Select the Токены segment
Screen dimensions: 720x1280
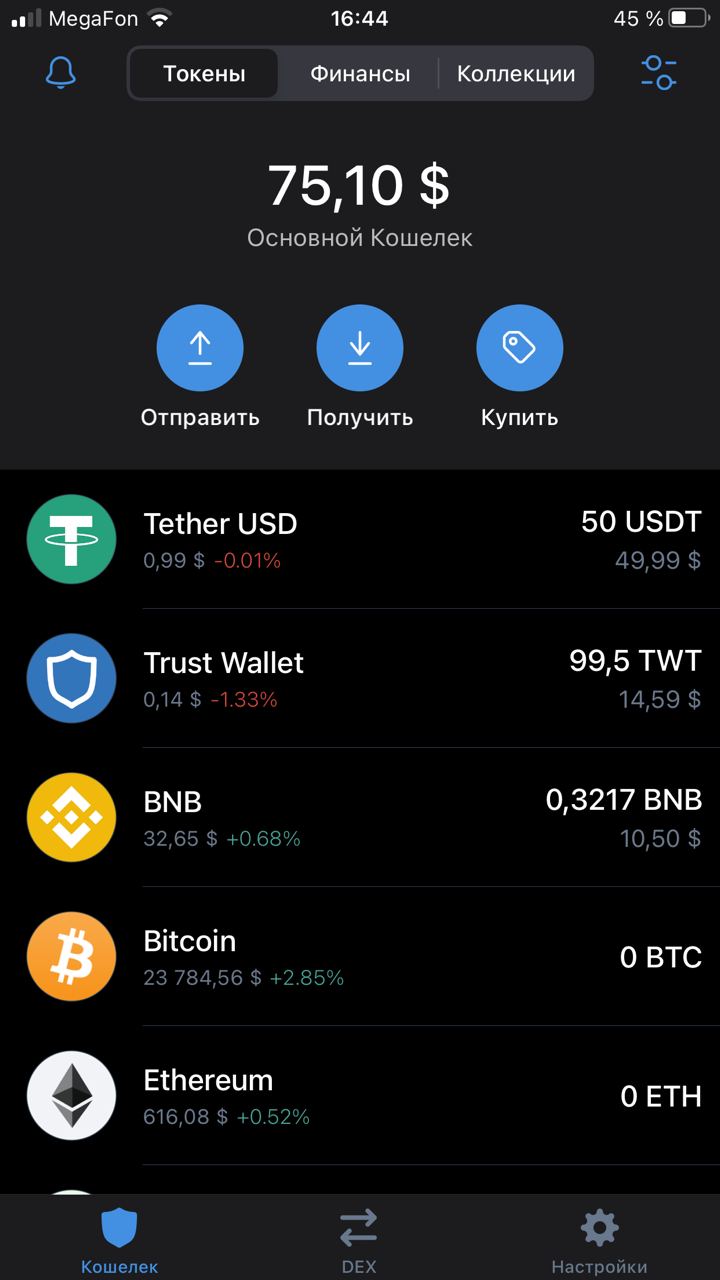point(204,73)
